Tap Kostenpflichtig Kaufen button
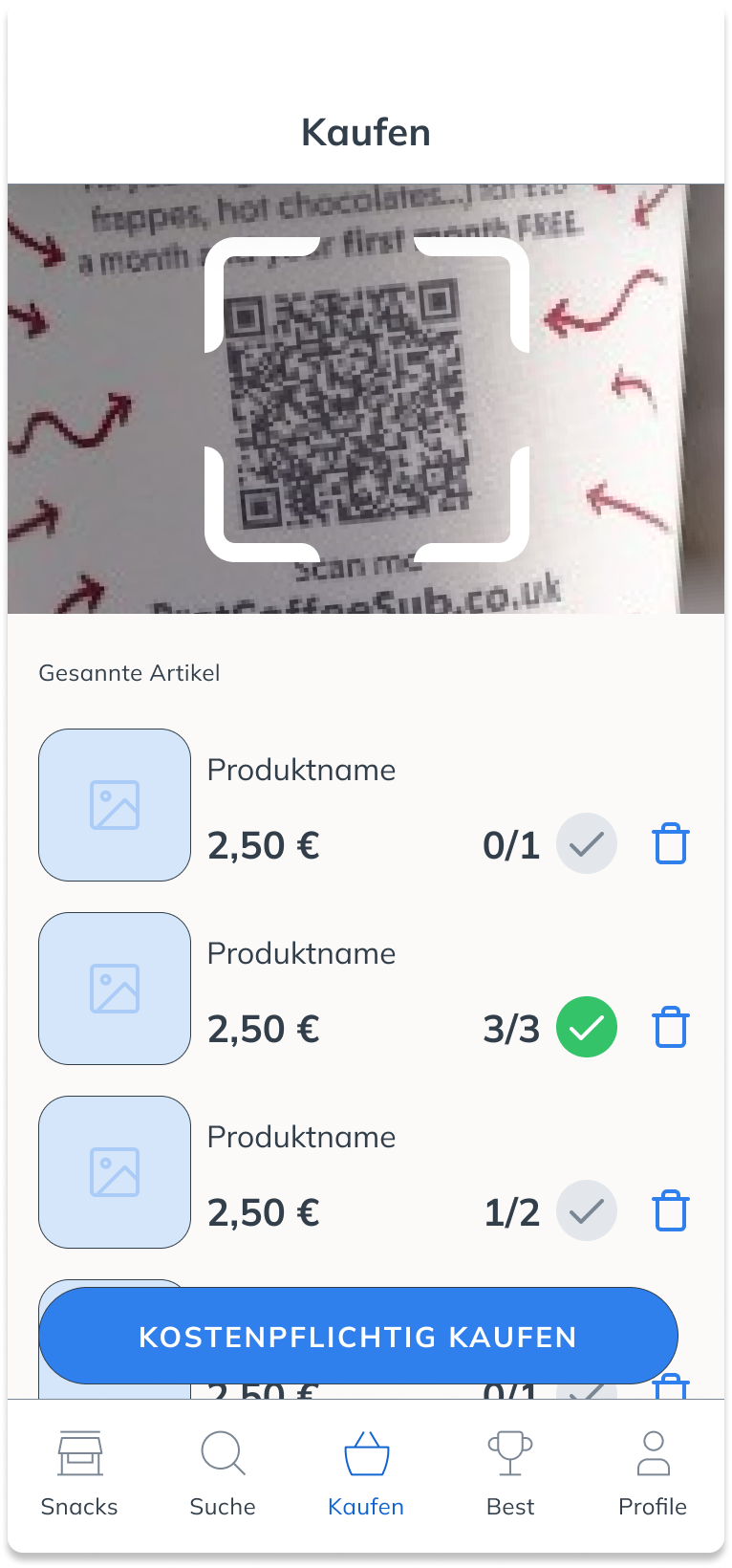 [358, 1336]
